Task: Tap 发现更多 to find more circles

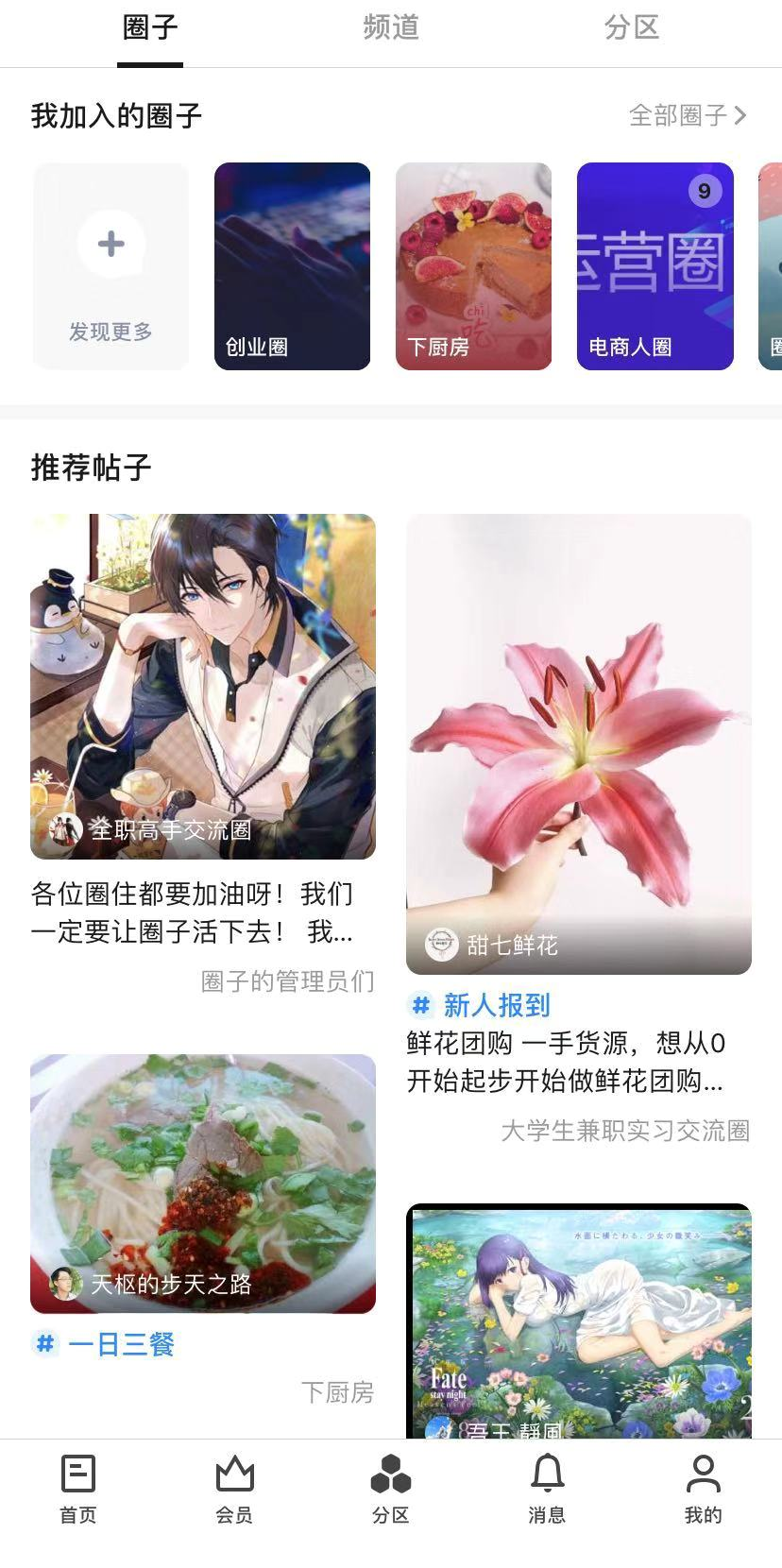Action: 111,265
